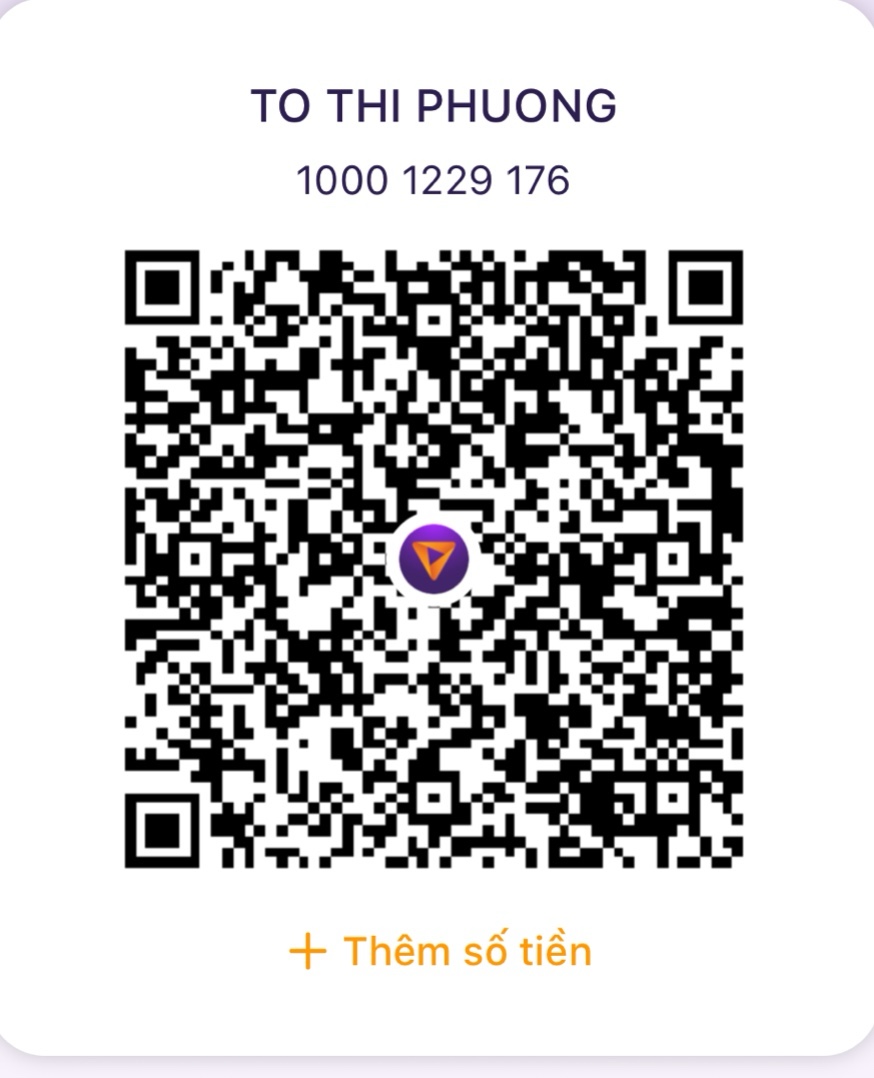Tap the Thêm số tiền button
The height and width of the screenshot is (1078, 874).
440,951
